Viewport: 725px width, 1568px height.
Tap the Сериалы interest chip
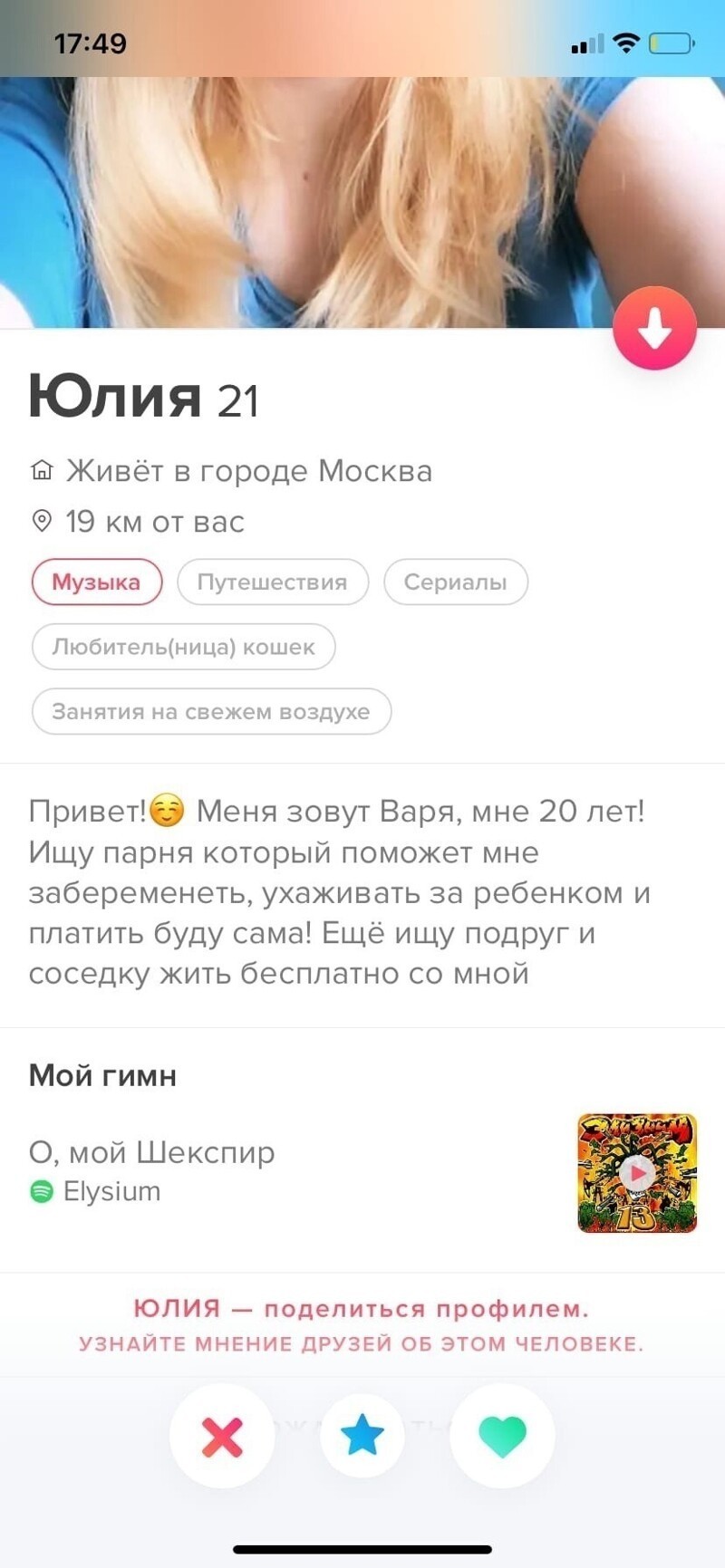click(x=455, y=582)
